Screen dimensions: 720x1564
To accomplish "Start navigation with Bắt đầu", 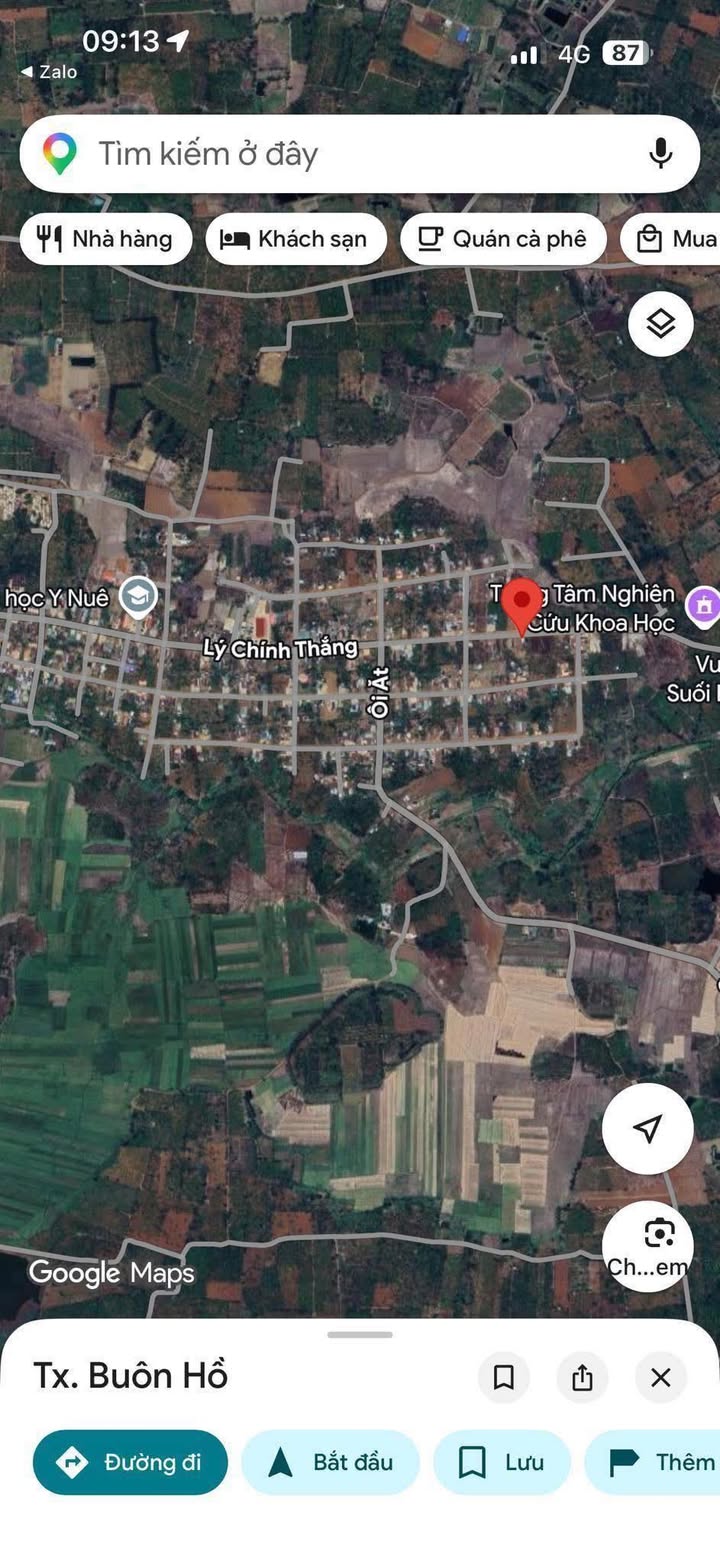I will pos(331,1462).
